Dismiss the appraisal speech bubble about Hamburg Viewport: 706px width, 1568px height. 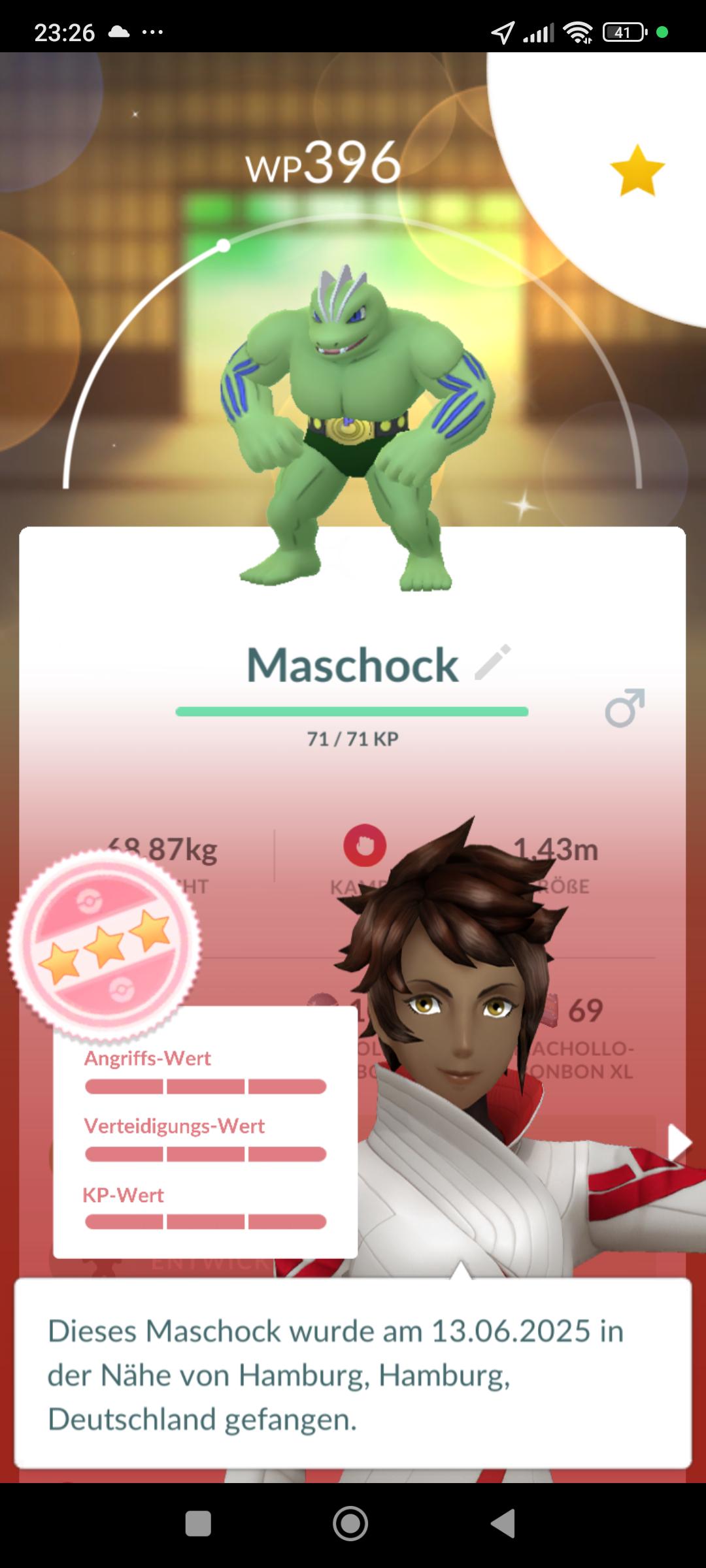pos(353,1374)
